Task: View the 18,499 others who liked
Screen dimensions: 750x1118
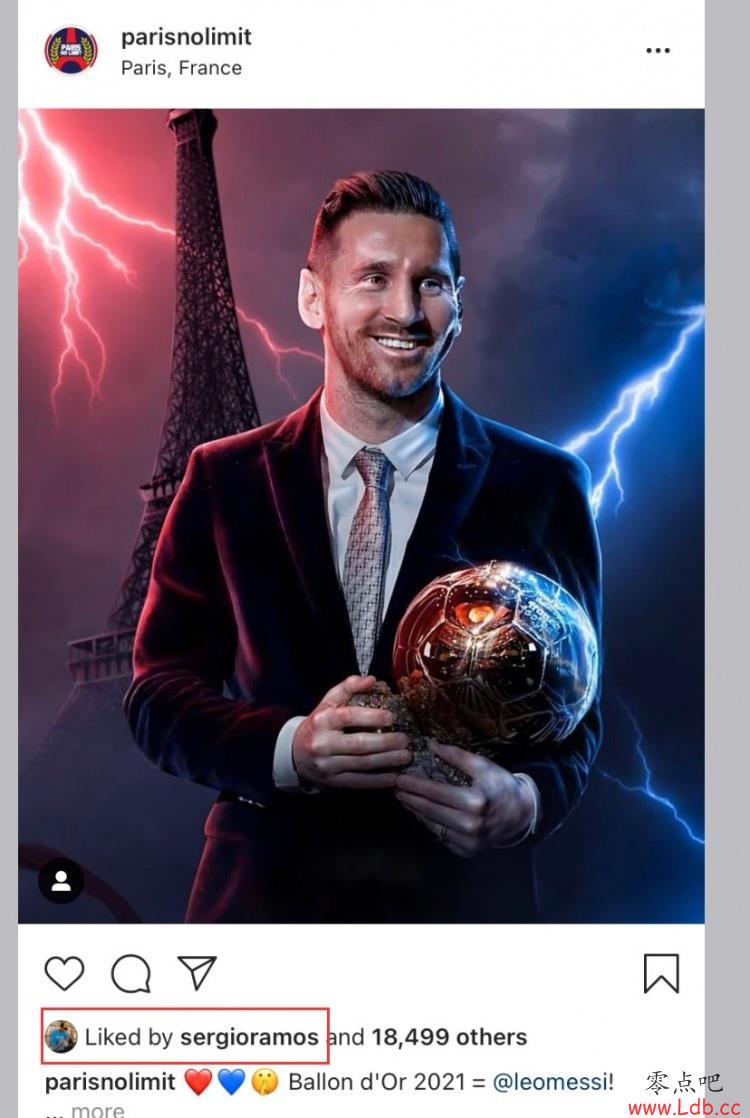Action: point(448,1037)
